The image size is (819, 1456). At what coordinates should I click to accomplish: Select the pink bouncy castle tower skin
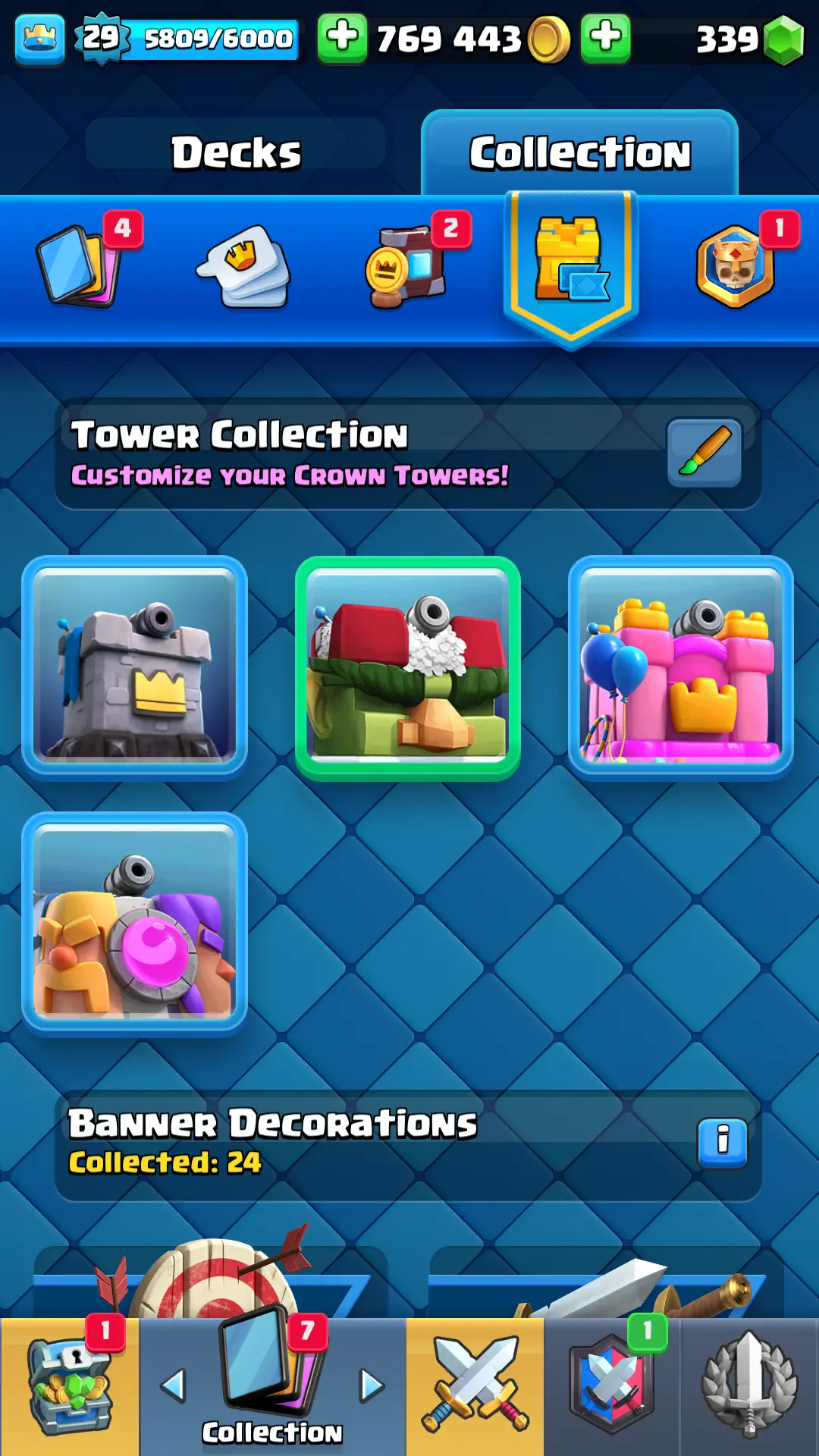pyautogui.click(x=681, y=668)
